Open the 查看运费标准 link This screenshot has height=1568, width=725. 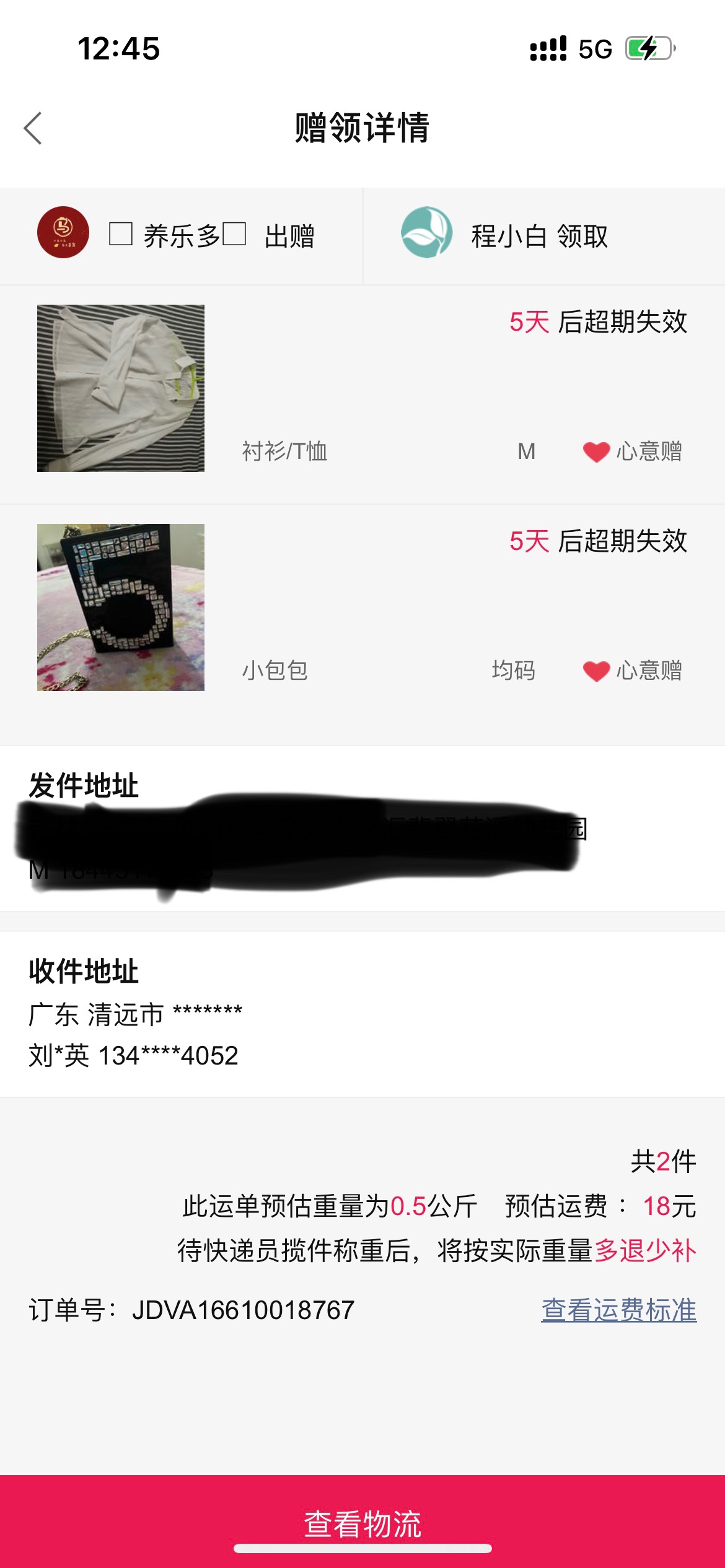pyautogui.click(x=618, y=1310)
